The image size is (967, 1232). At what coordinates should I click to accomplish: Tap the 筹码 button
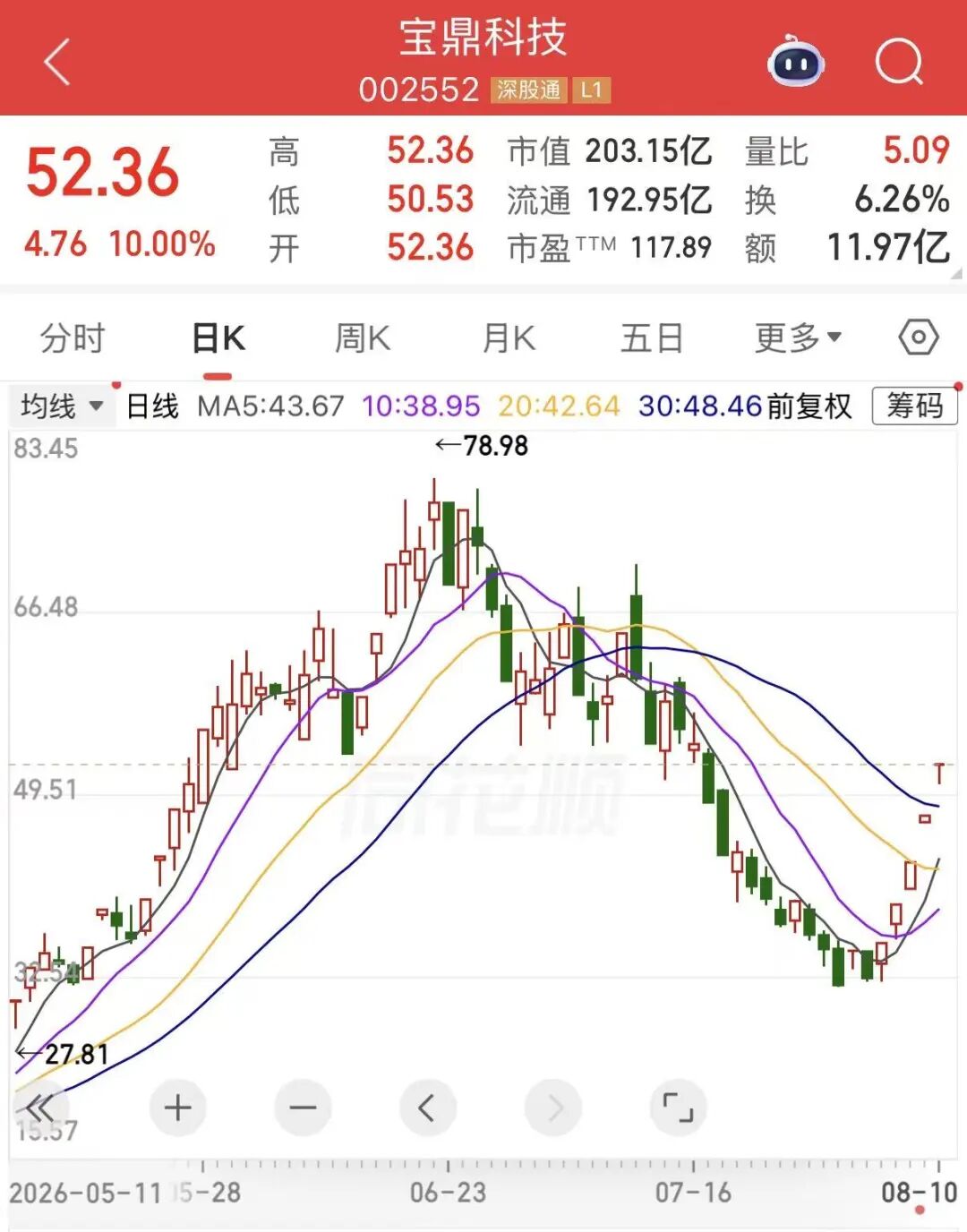[x=914, y=406]
